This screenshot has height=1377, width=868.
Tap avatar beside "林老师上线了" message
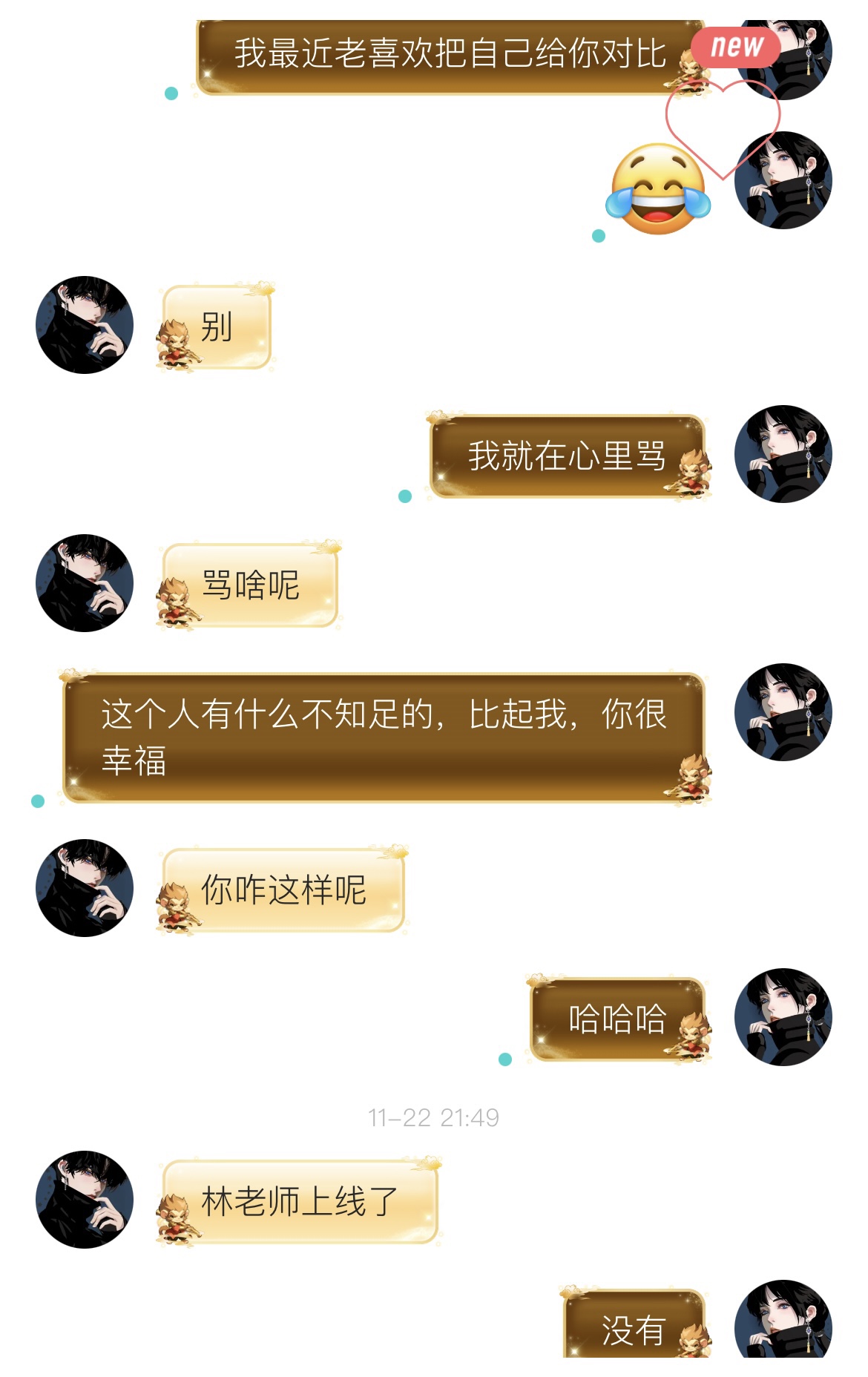85,1200
